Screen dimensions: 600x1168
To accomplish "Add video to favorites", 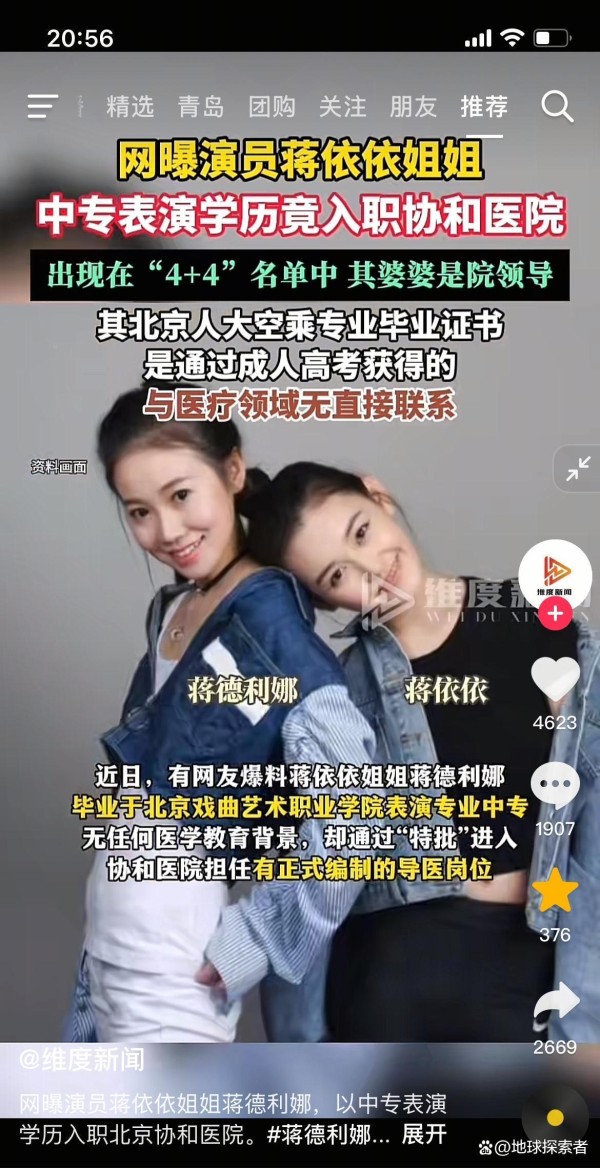I will point(555,892).
